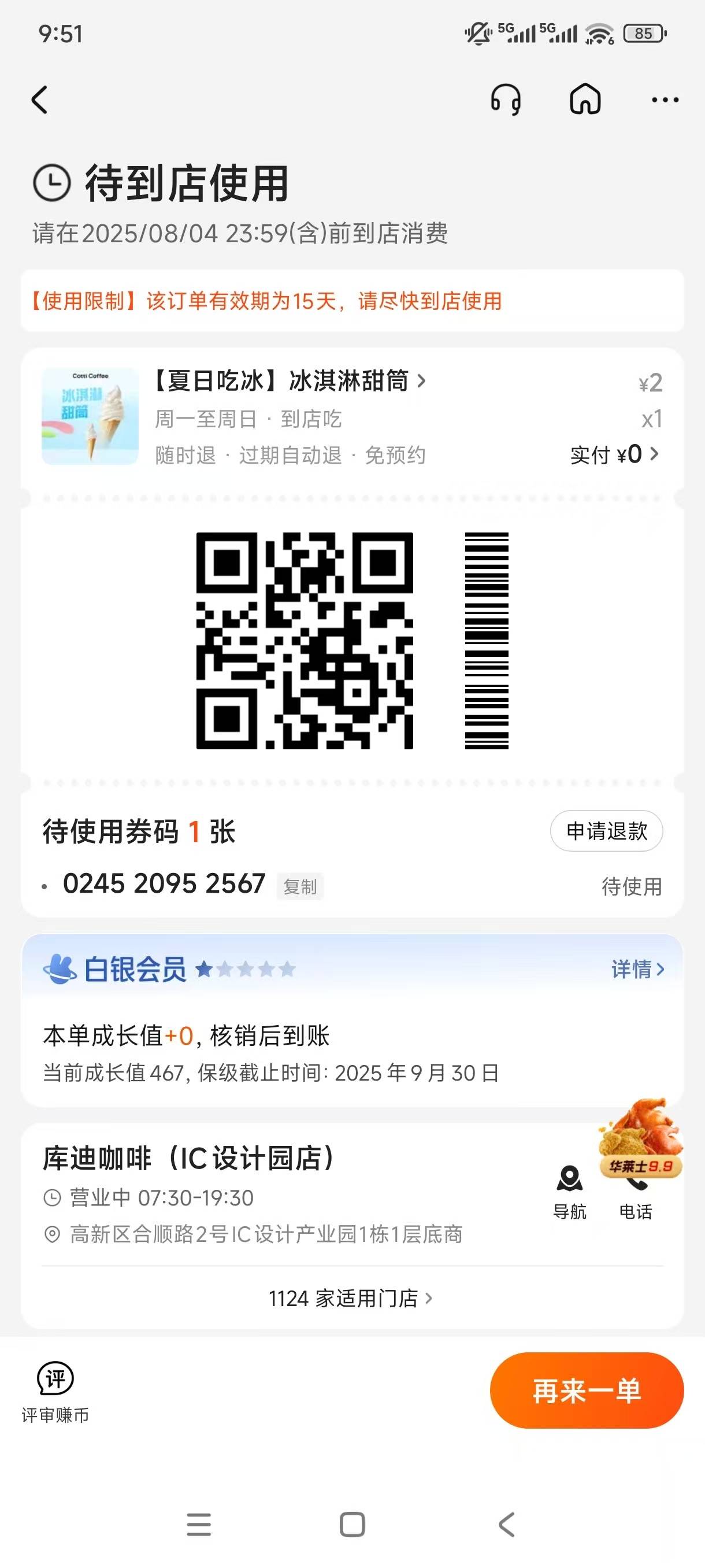Screen dimensions: 705x1568
Task: Go back using the top-left arrow
Action: (x=40, y=100)
